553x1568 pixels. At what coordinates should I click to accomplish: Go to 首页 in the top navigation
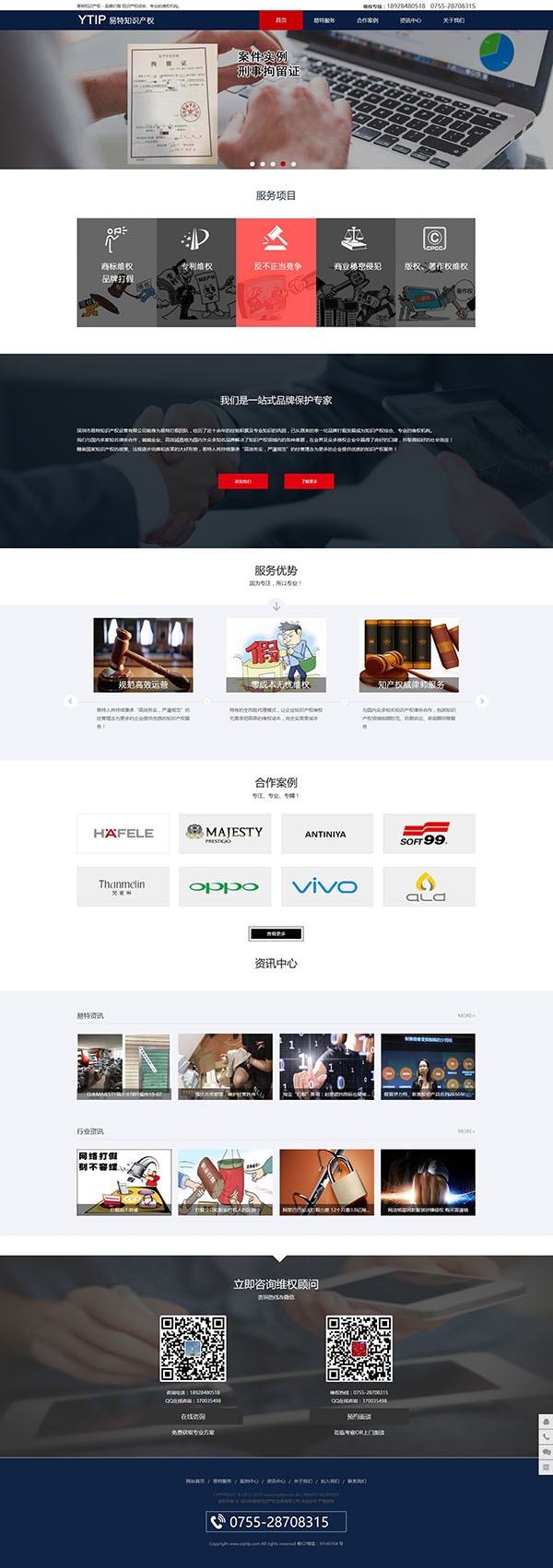click(281, 19)
